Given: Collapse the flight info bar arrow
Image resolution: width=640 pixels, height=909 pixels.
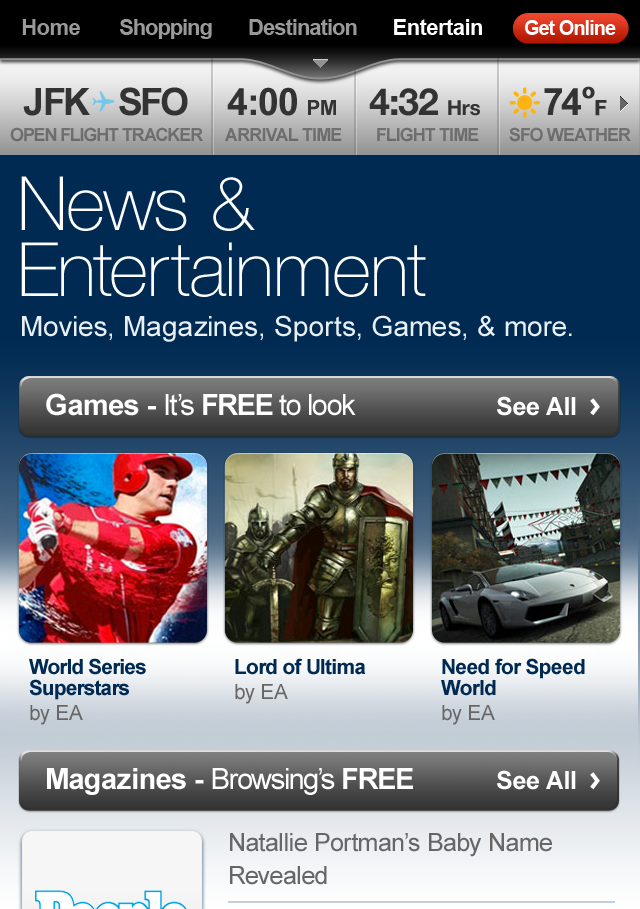Looking at the screenshot, I should point(320,64).
